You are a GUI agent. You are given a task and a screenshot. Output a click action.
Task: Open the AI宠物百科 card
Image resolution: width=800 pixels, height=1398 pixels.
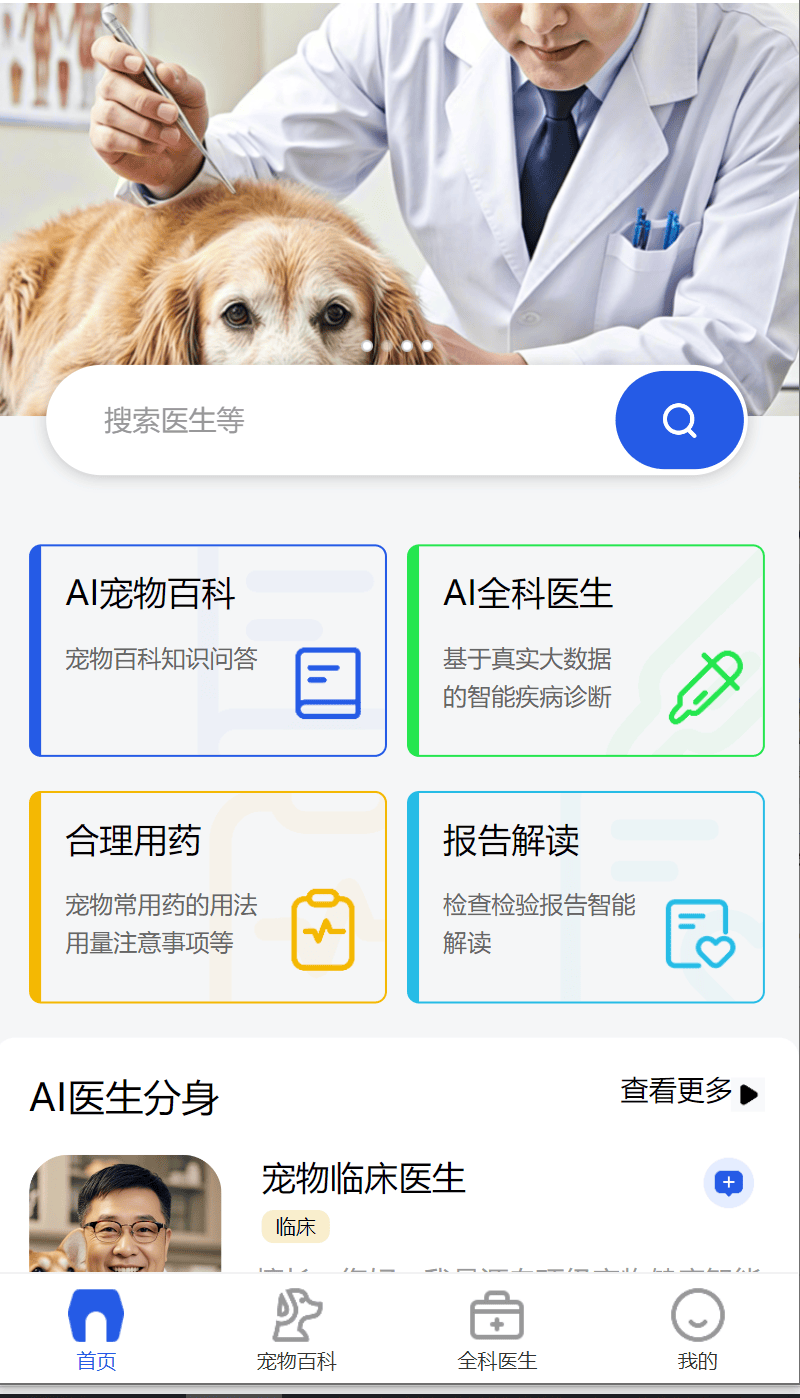pyautogui.click(x=208, y=650)
